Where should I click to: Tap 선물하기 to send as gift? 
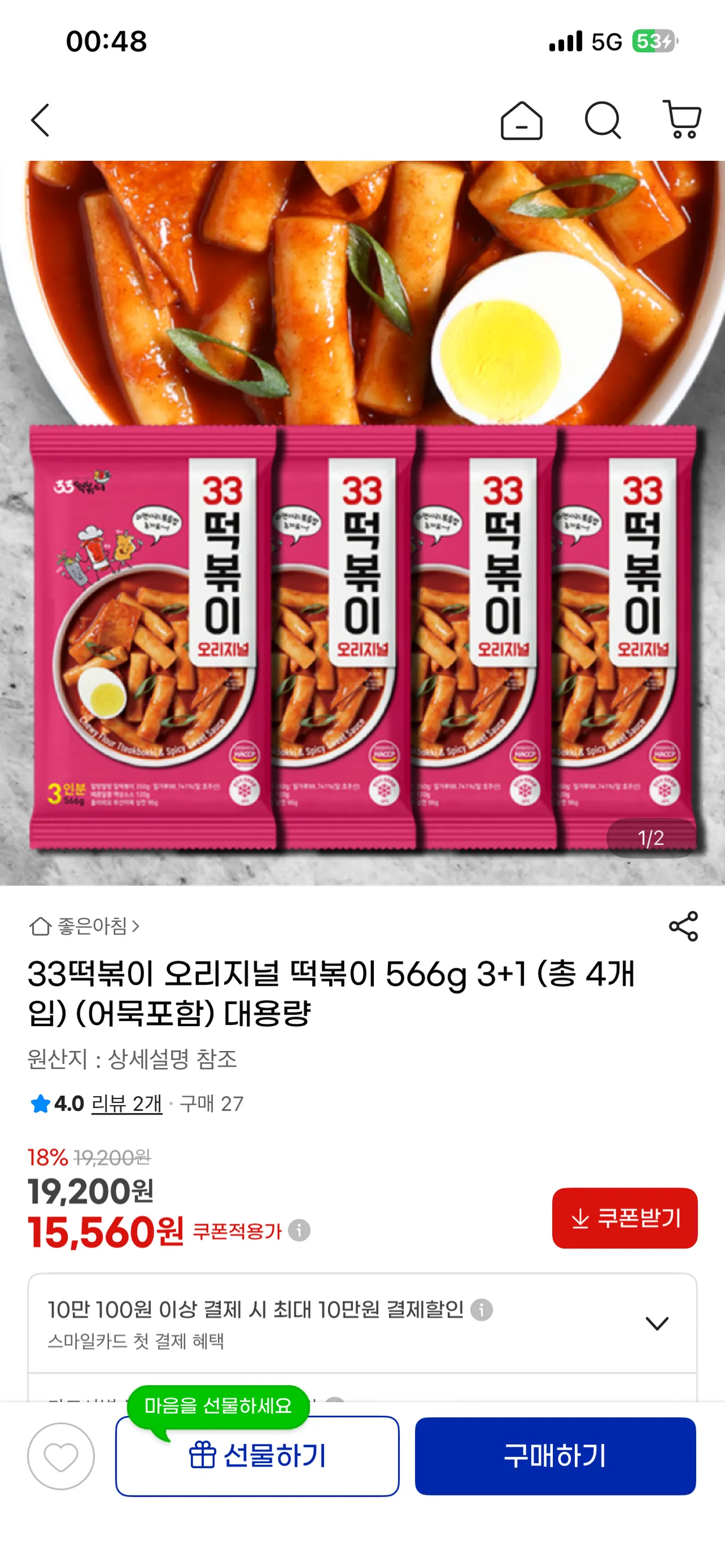coord(258,1456)
